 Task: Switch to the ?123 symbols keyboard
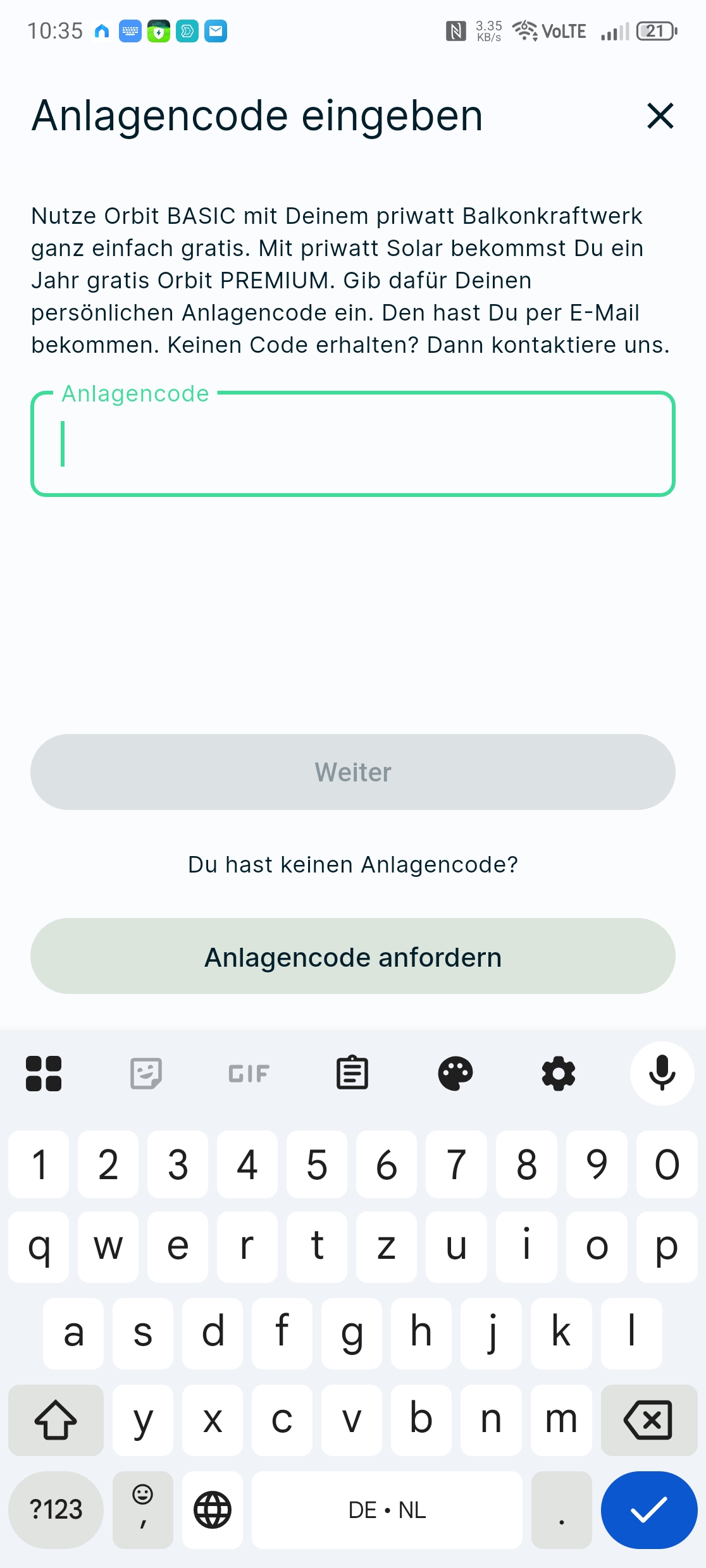56,1510
